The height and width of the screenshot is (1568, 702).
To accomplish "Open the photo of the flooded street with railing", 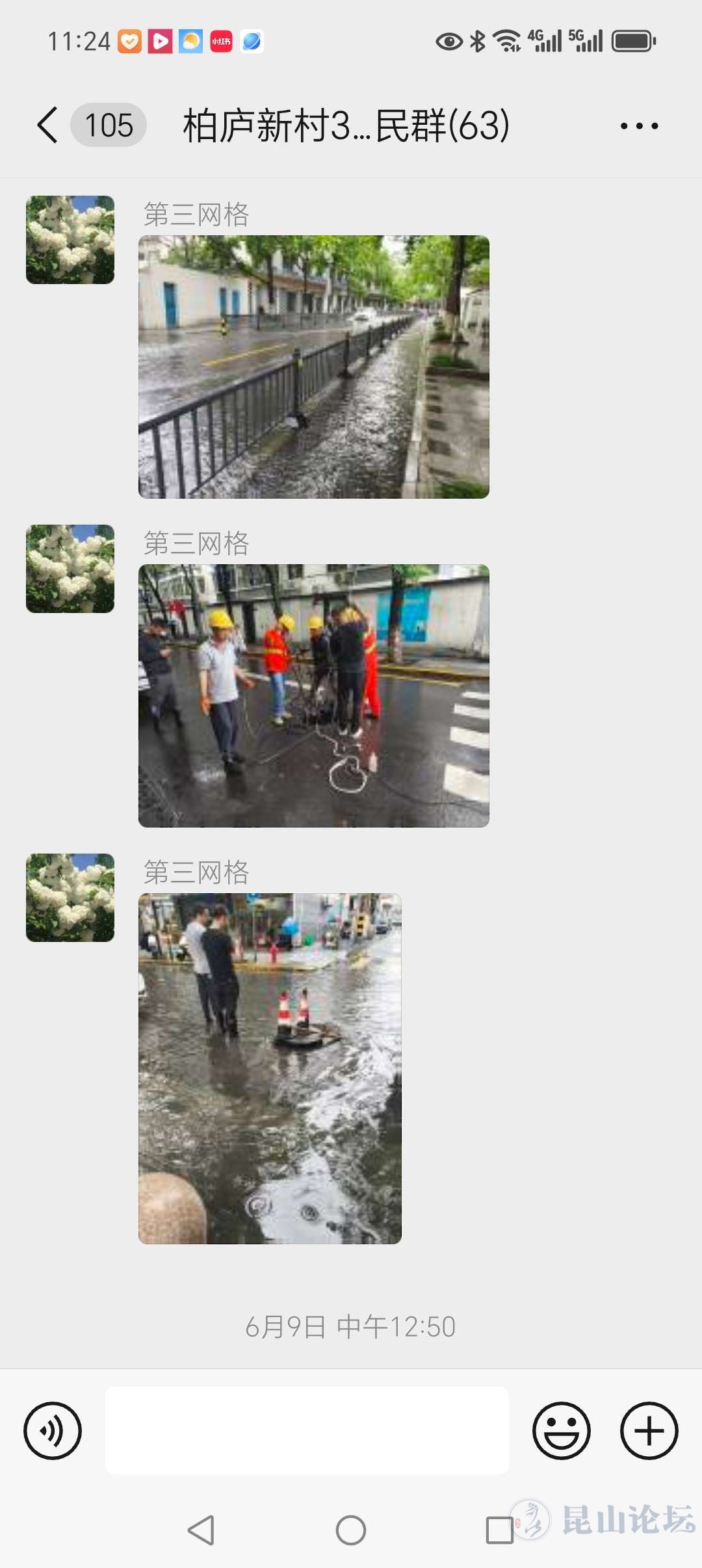I will 313,367.
